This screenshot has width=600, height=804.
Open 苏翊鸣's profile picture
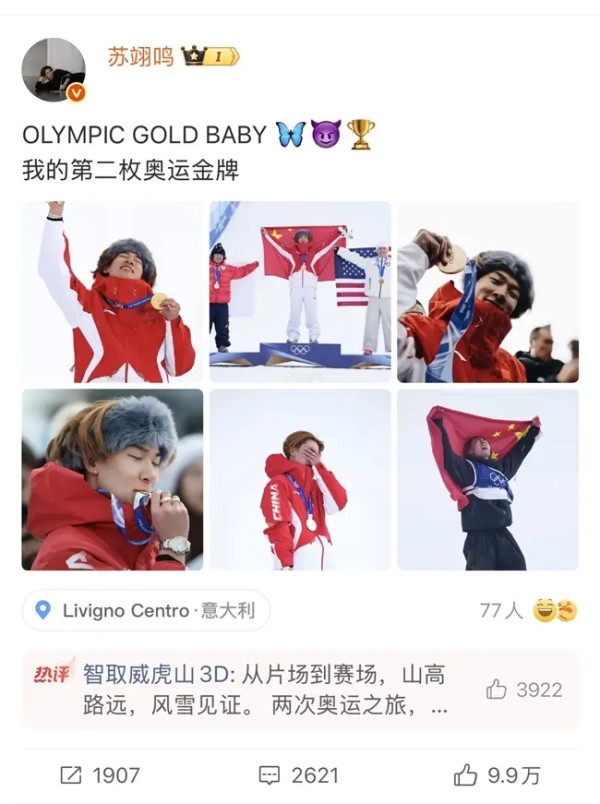point(54,70)
